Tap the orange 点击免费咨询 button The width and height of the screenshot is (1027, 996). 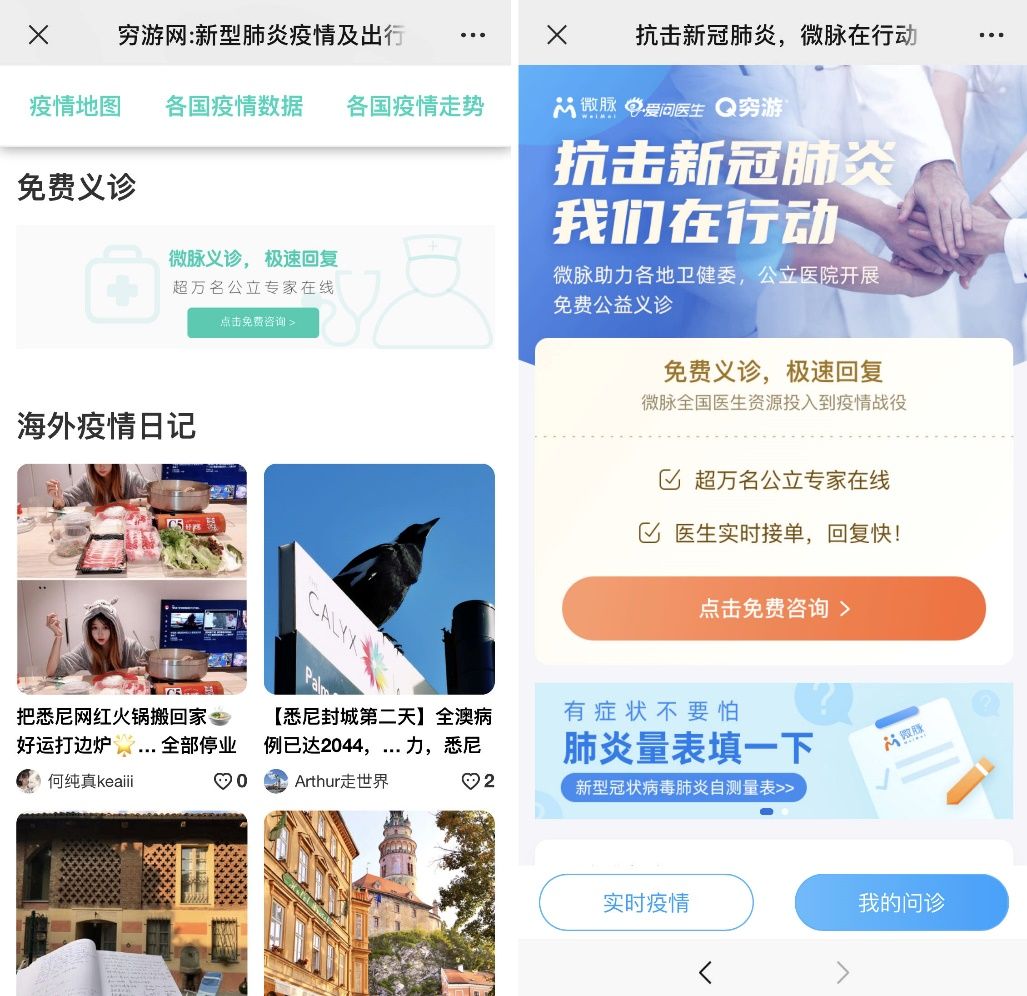click(773, 608)
